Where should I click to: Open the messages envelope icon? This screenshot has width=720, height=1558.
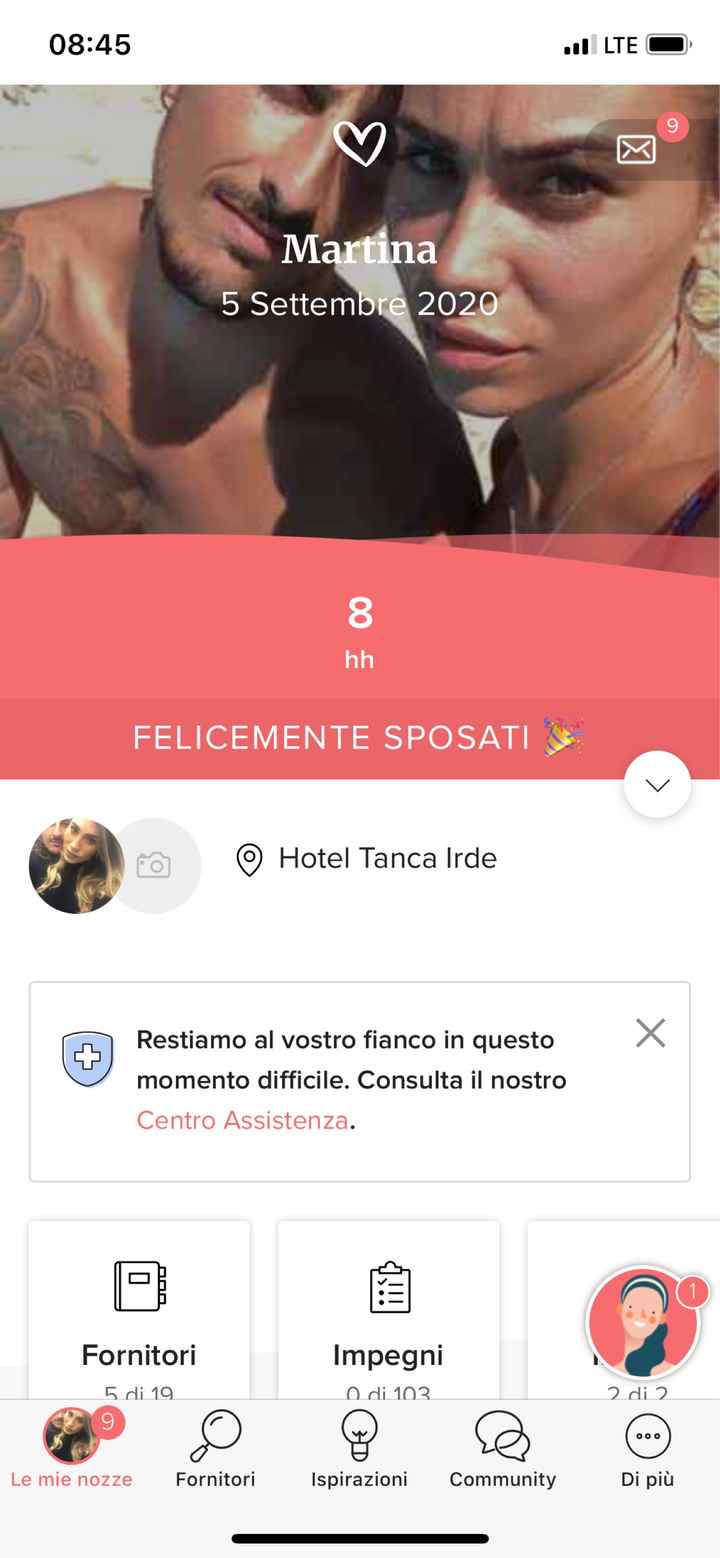point(636,148)
